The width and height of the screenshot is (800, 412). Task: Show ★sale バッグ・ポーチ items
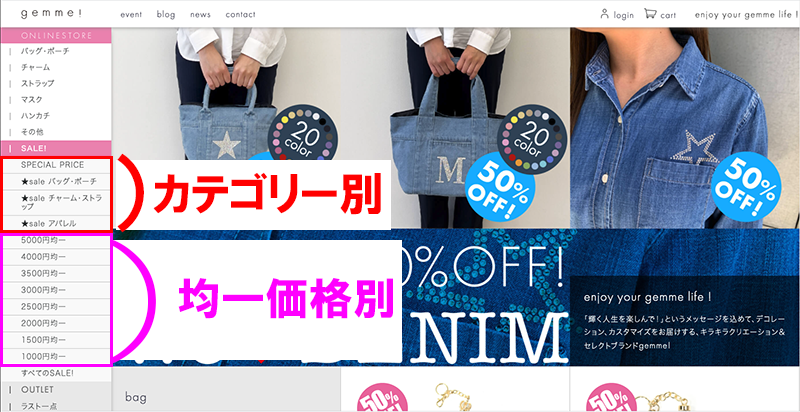click(x=59, y=181)
